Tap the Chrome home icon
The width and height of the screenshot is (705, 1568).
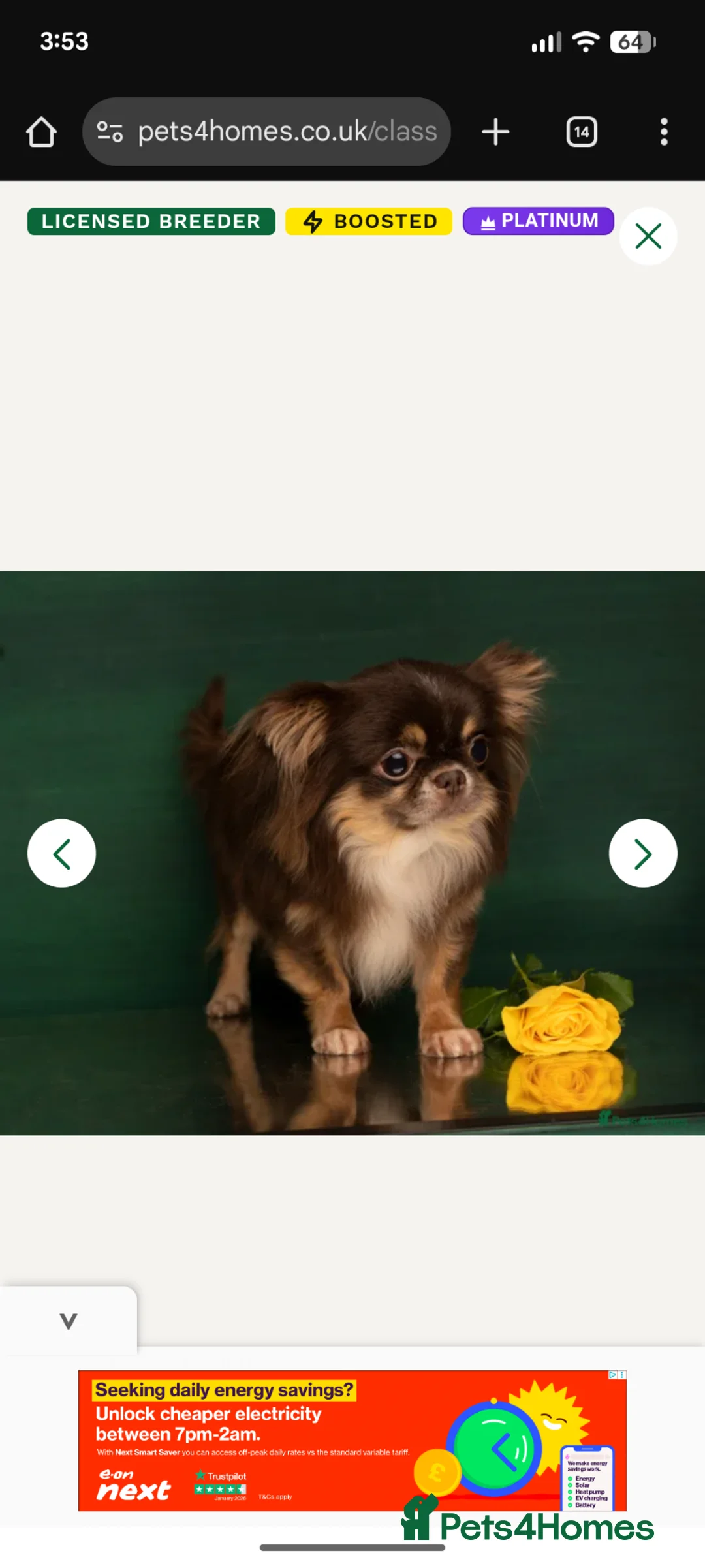click(41, 131)
